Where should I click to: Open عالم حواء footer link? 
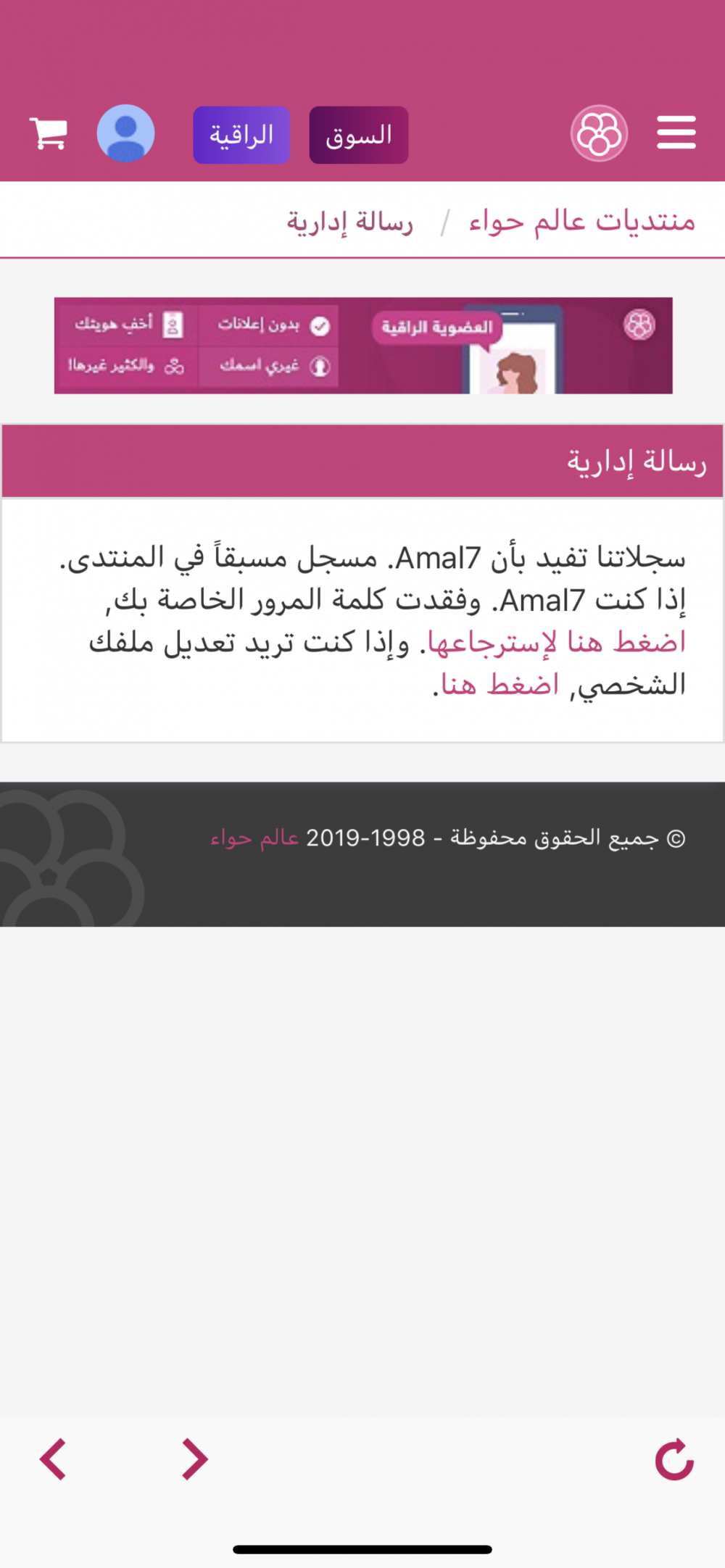(254, 838)
